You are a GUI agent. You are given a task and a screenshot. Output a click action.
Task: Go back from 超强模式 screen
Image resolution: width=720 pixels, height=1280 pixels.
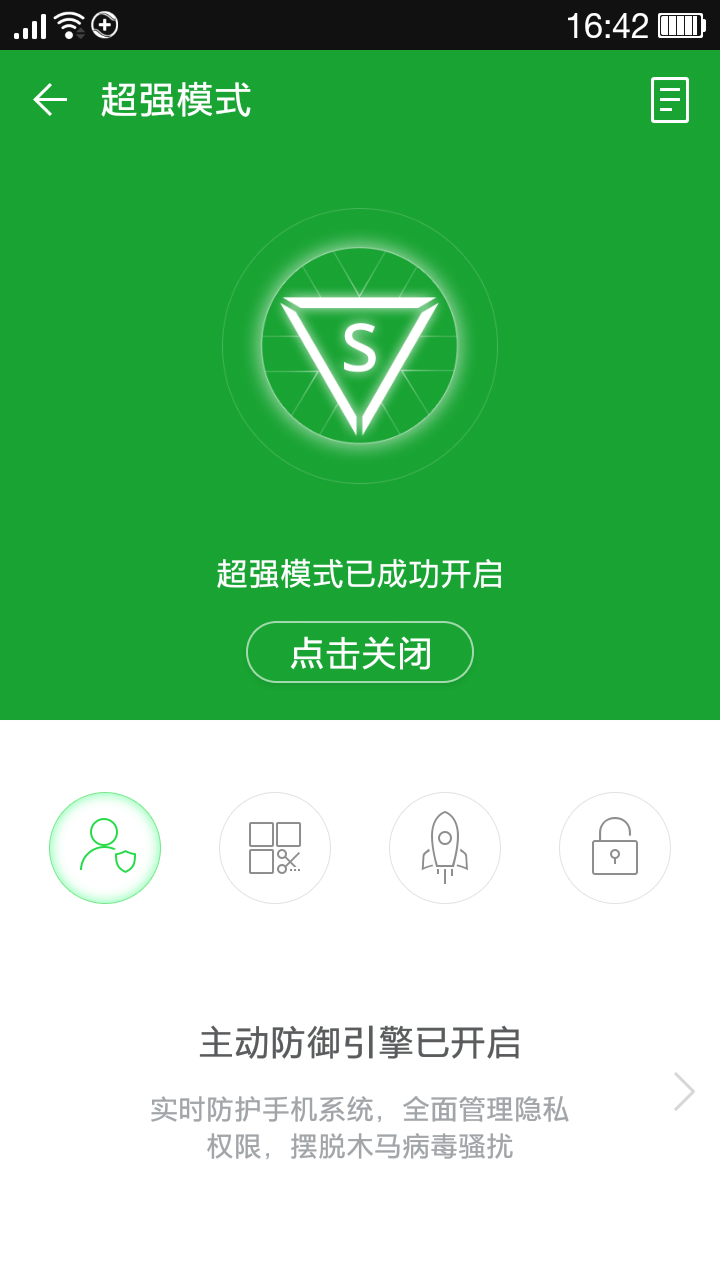(50, 100)
